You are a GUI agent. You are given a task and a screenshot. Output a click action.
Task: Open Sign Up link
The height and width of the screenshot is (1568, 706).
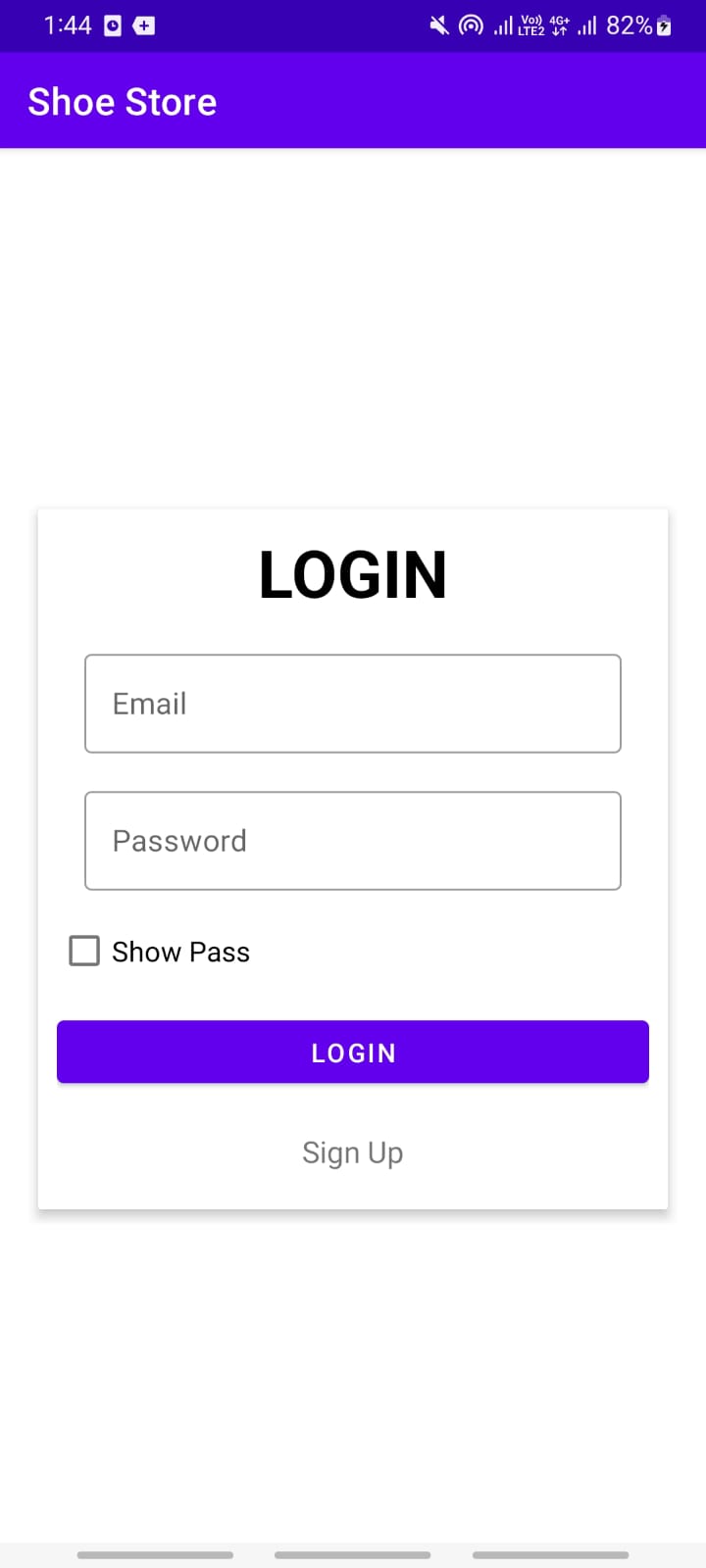coord(353,1152)
